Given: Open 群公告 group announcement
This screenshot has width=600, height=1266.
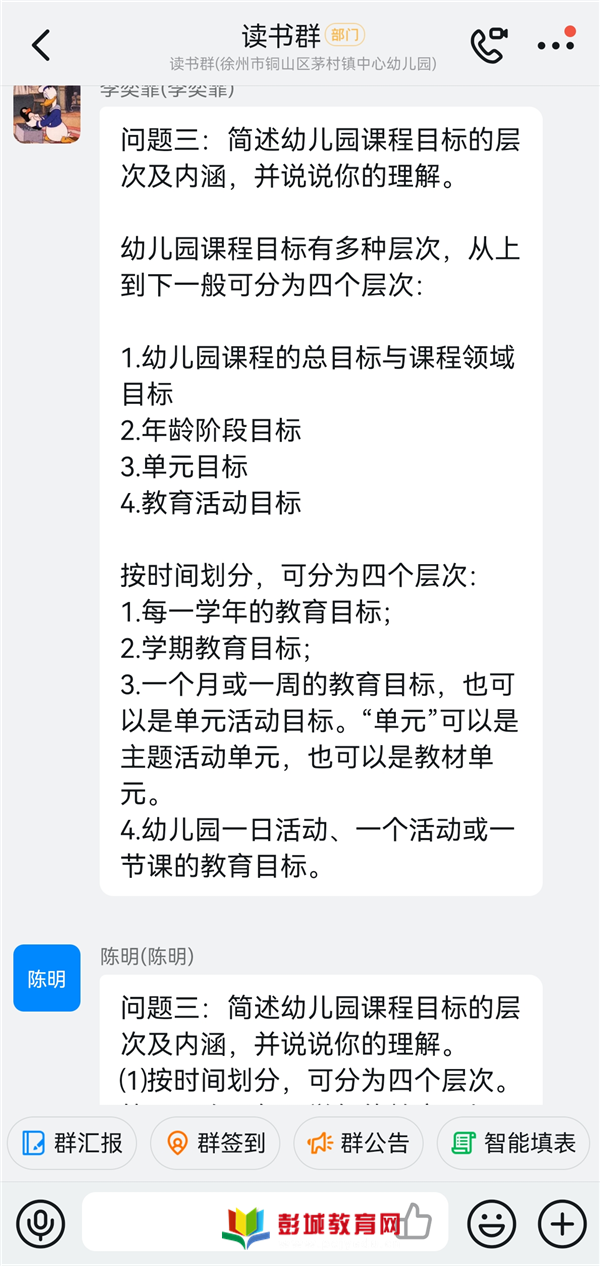Looking at the screenshot, I should (358, 1143).
